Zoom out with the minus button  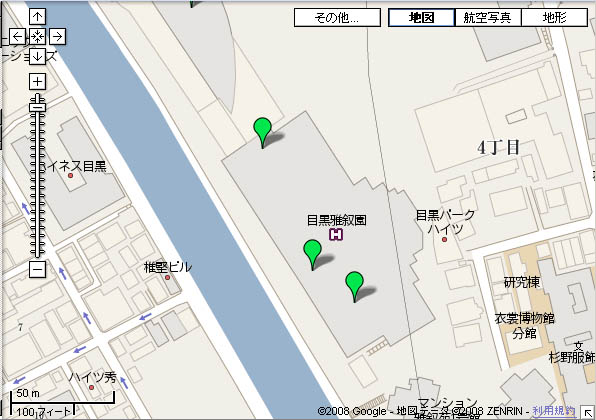(x=37, y=269)
